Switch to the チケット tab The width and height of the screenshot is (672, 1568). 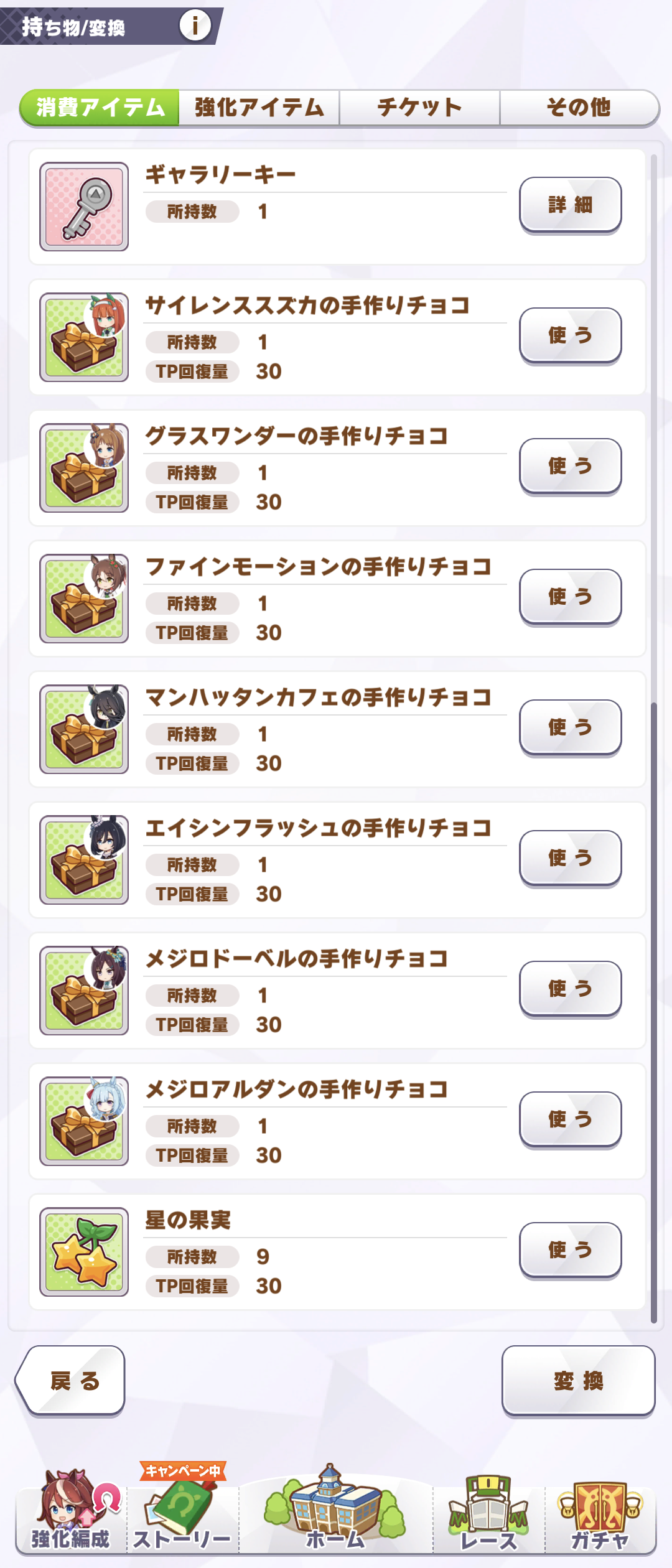coord(419,108)
